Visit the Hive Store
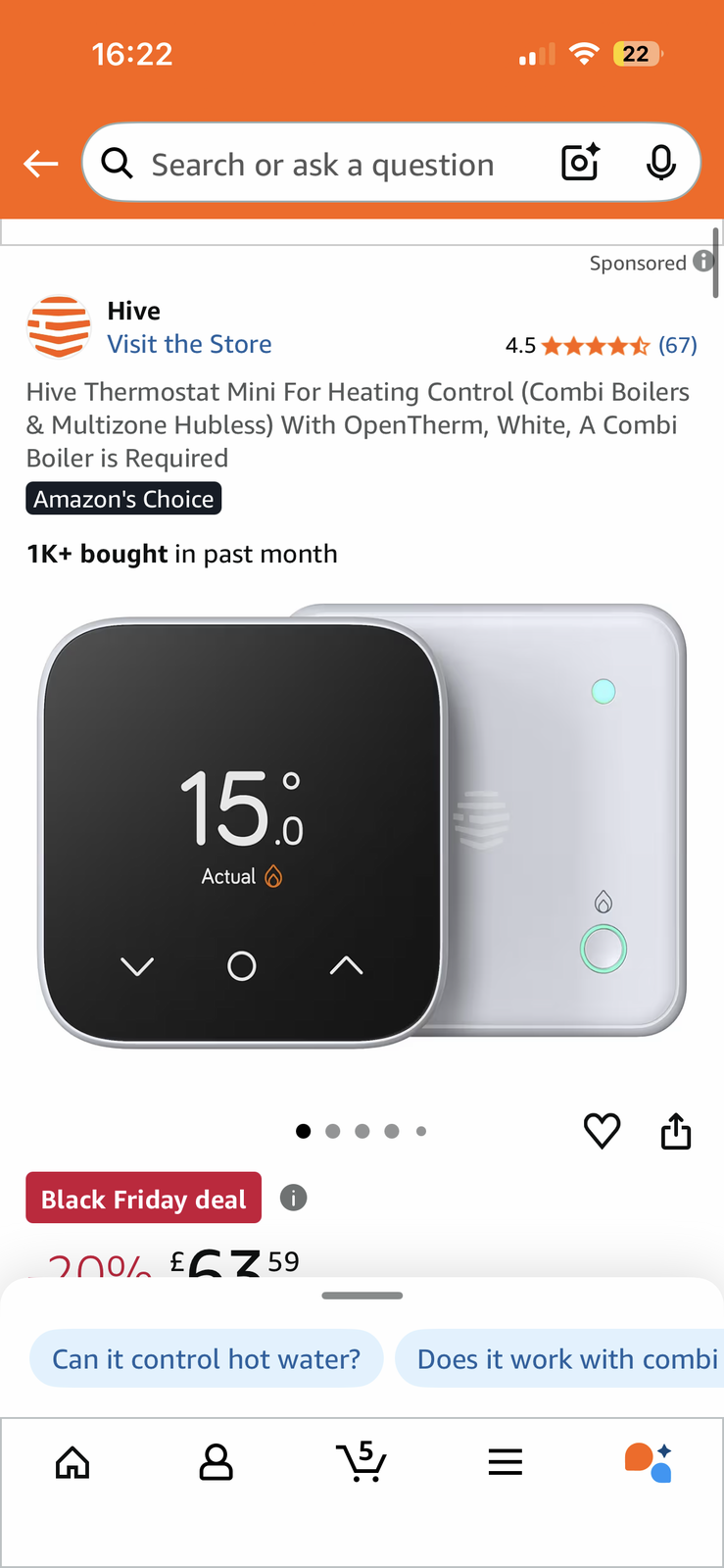The image size is (724, 1568). (189, 344)
